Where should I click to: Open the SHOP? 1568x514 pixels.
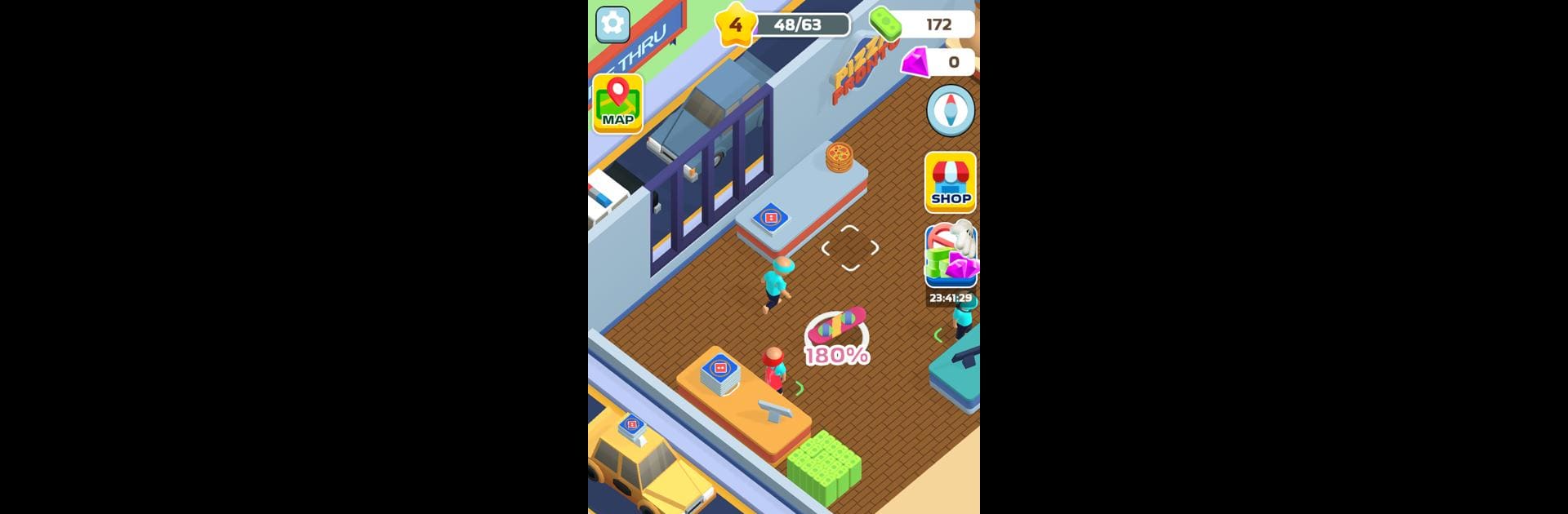pyautogui.click(x=950, y=181)
